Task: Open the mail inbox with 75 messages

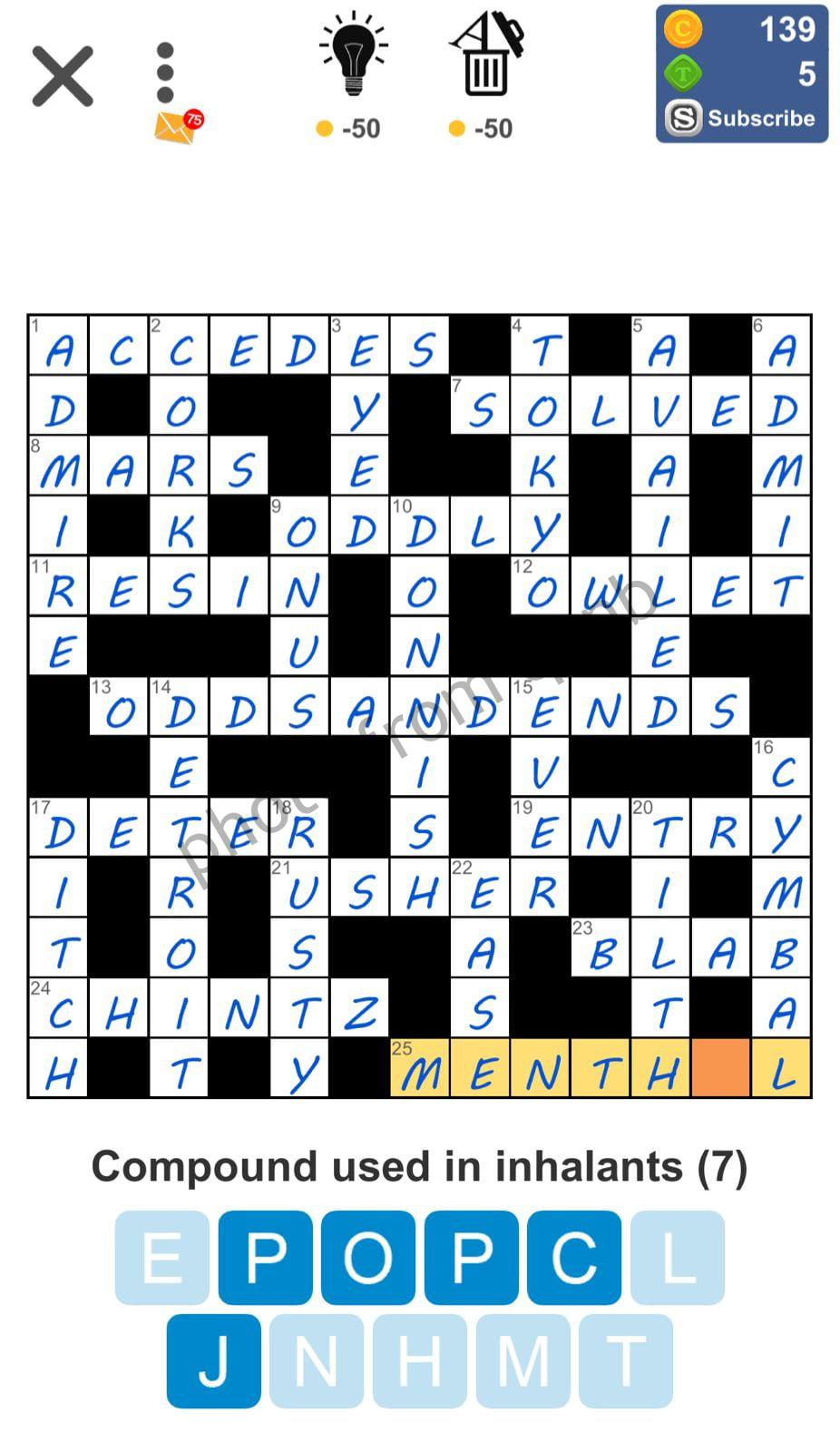Action: click(x=176, y=128)
